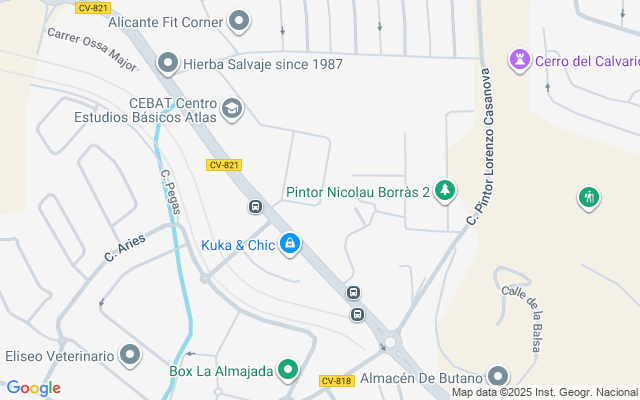Select the Kuka & Chic shop pin
640x400 pixels.
[x=290, y=244]
